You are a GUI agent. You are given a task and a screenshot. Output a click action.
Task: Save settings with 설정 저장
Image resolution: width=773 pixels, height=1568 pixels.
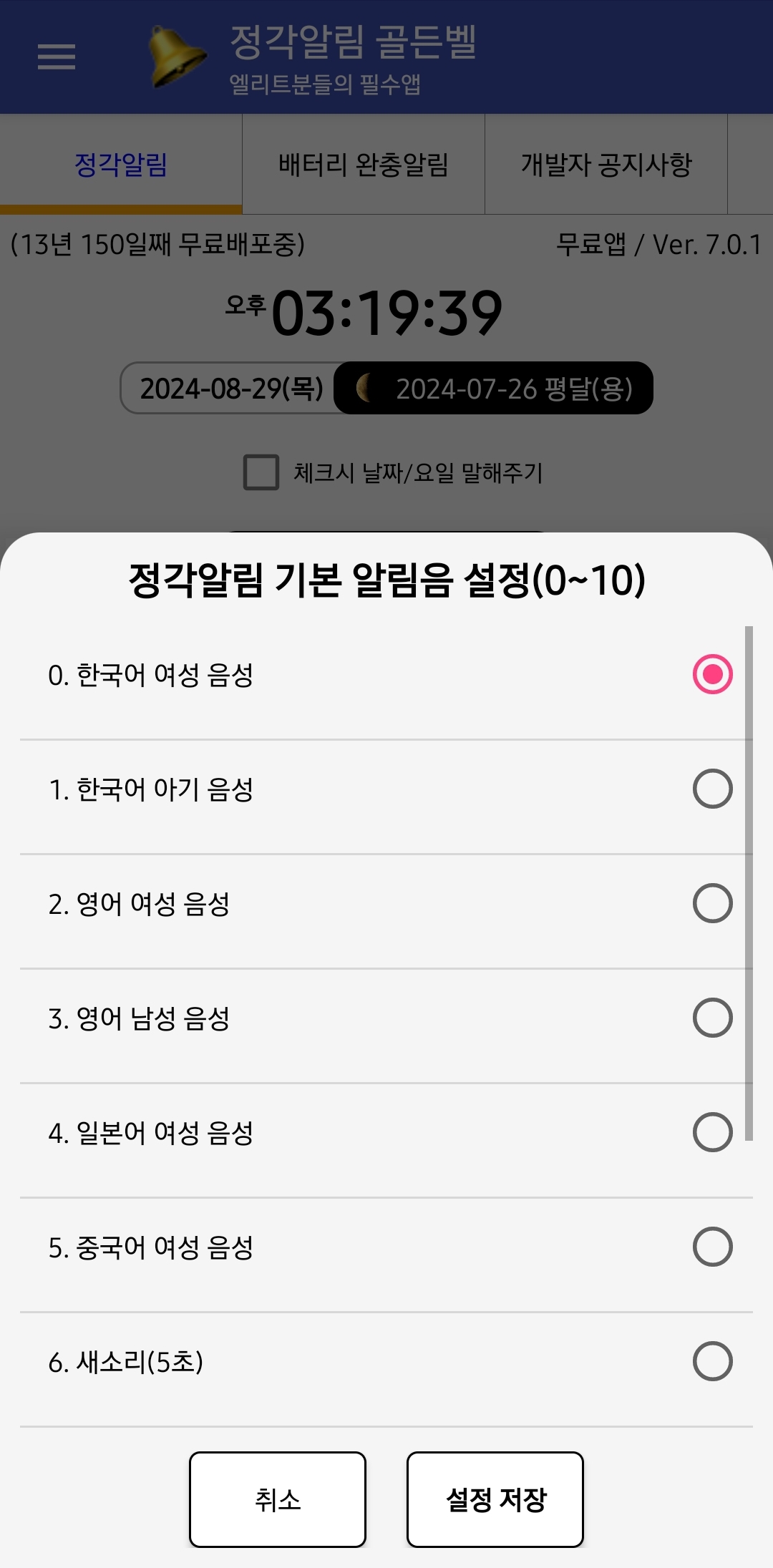coord(495,1499)
